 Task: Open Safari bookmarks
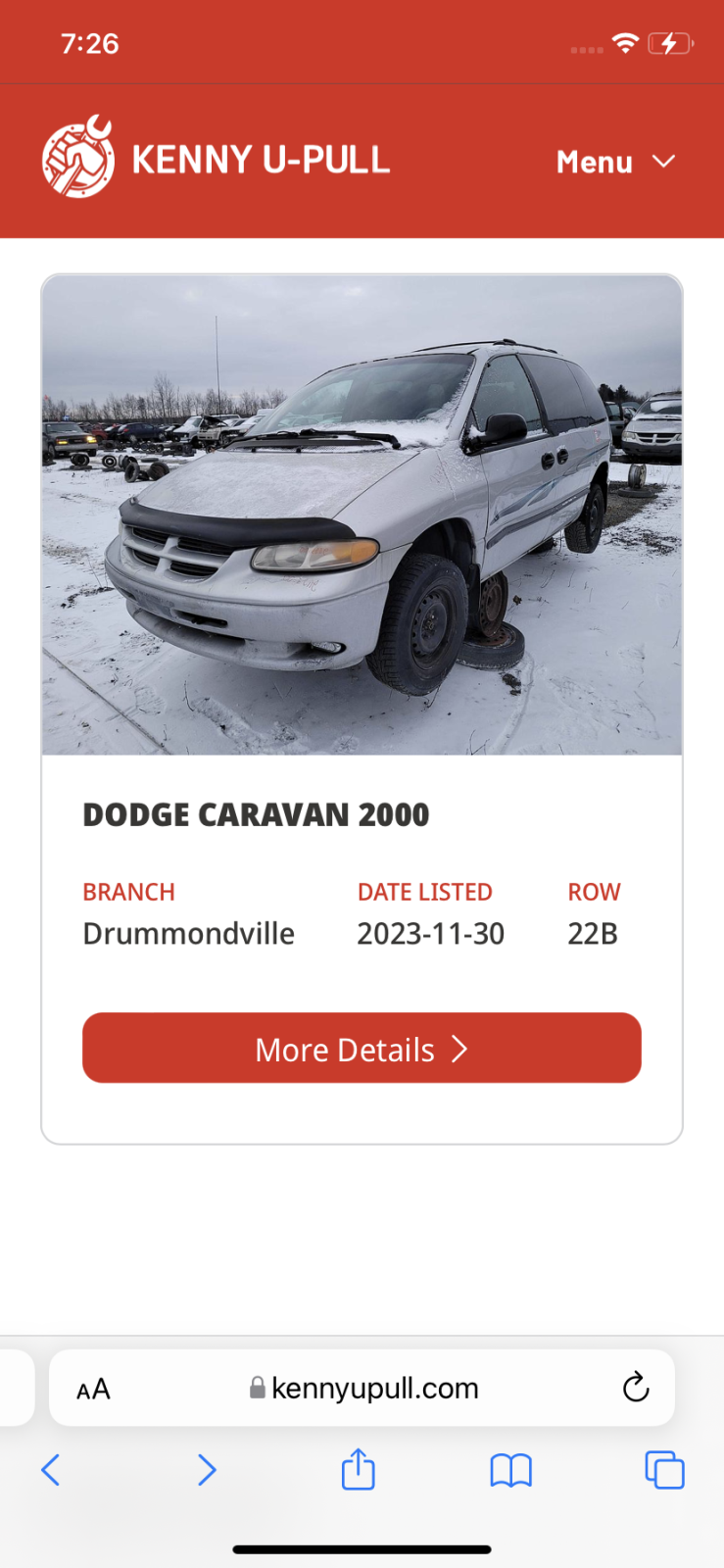pyautogui.click(x=511, y=1470)
